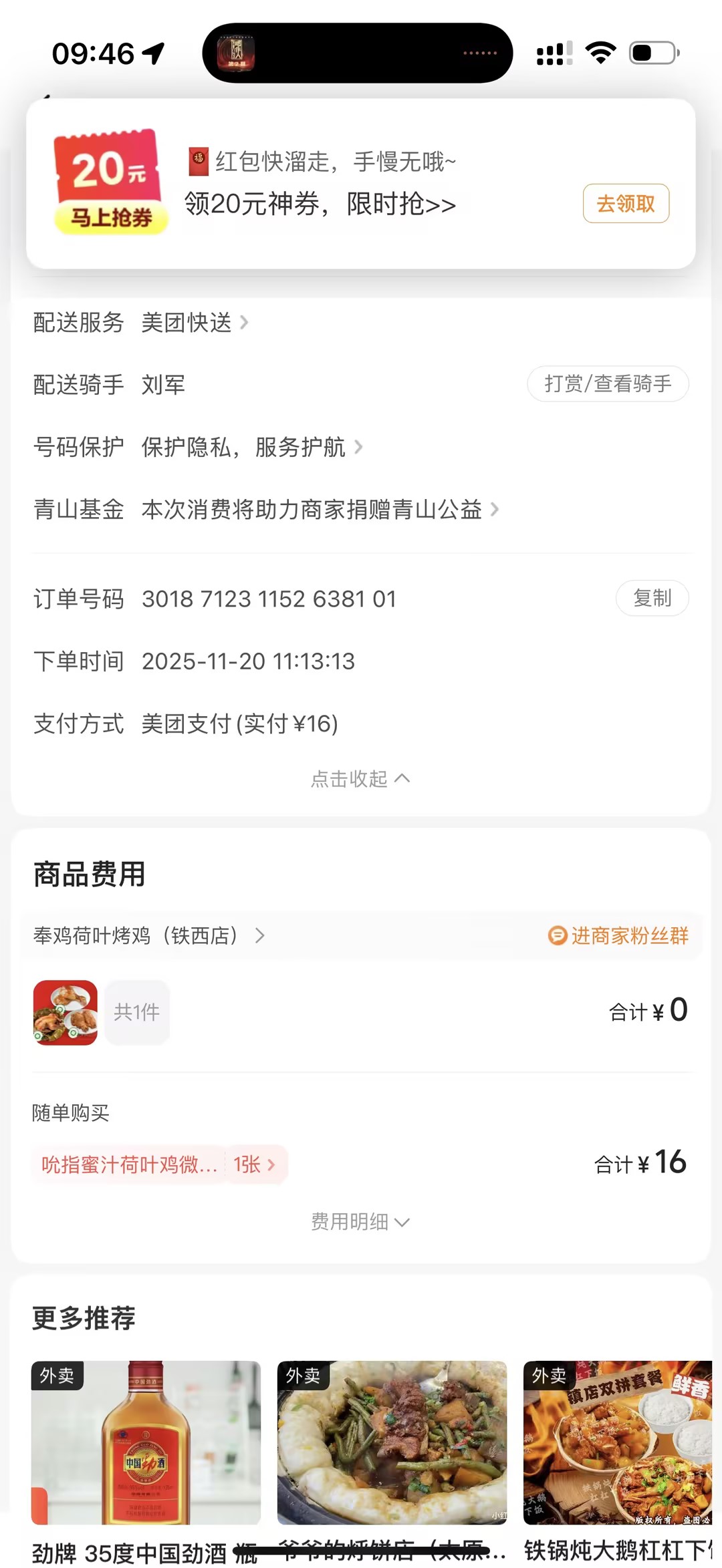722x1568 pixels.
Task: Tap 去领取 to claim the 20元 coupon
Action: click(625, 204)
